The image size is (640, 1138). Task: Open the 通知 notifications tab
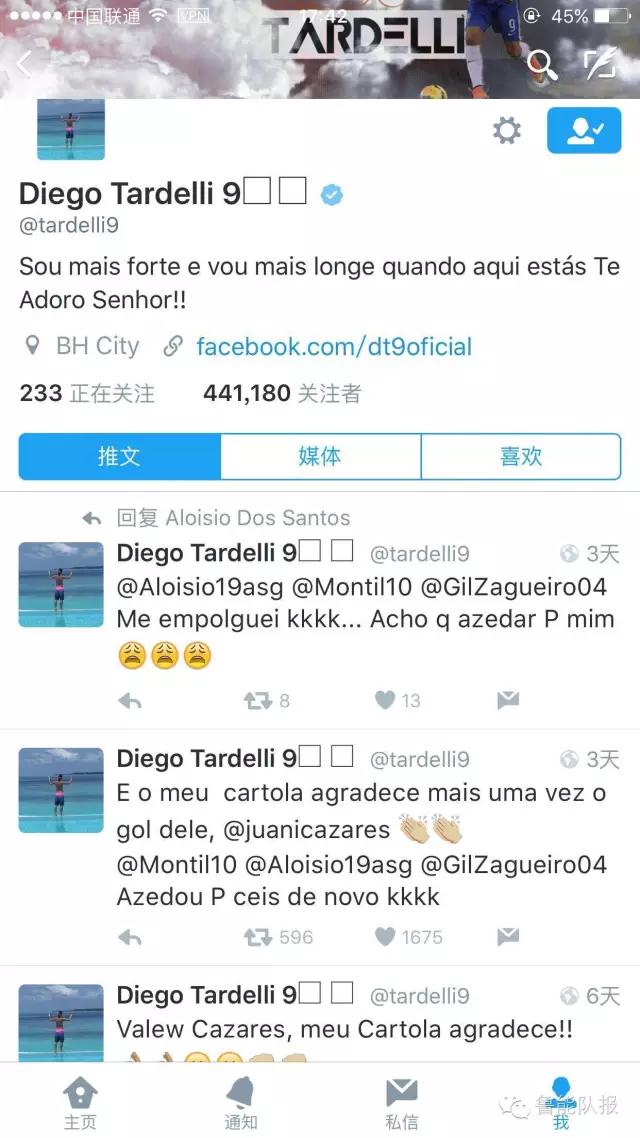point(240,1102)
